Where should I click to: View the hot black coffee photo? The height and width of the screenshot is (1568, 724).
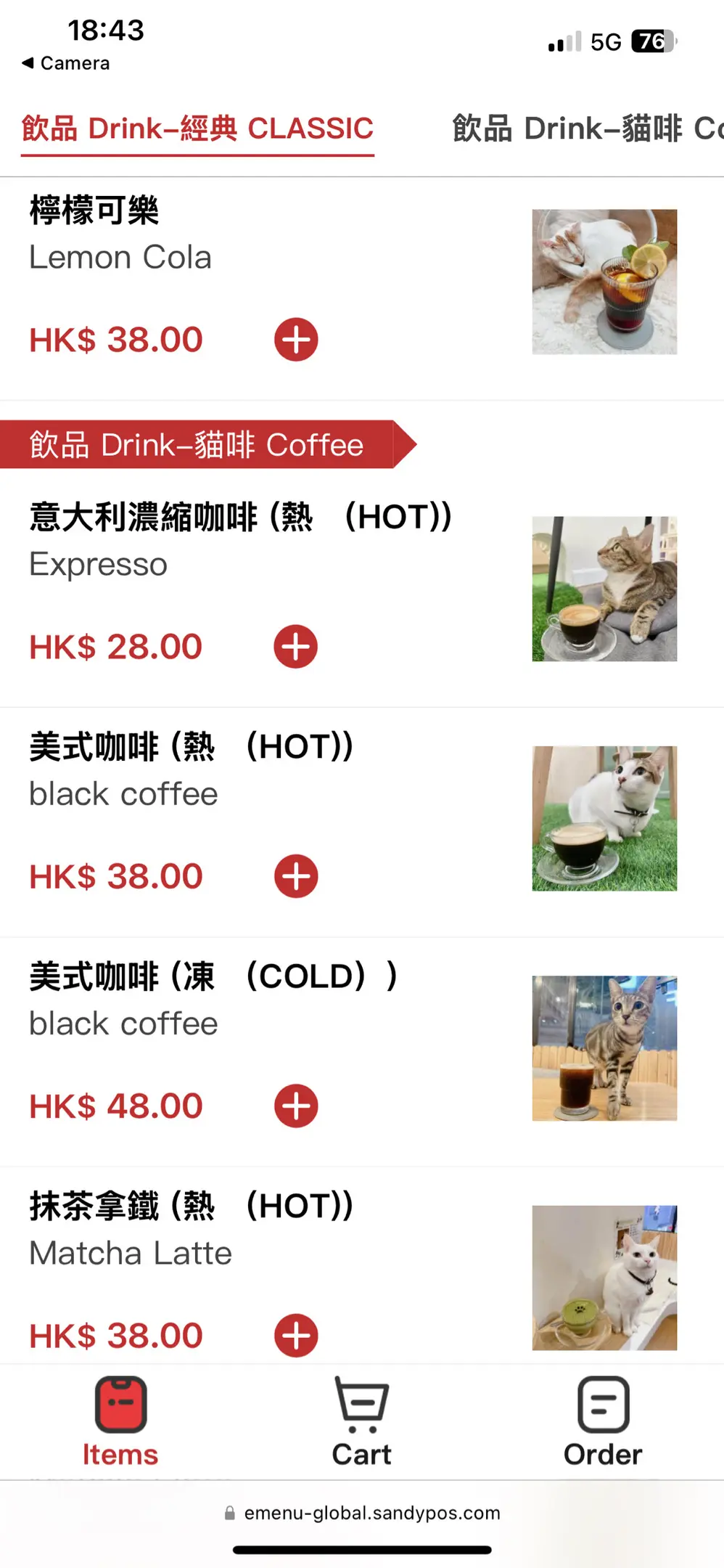[x=604, y=818]
